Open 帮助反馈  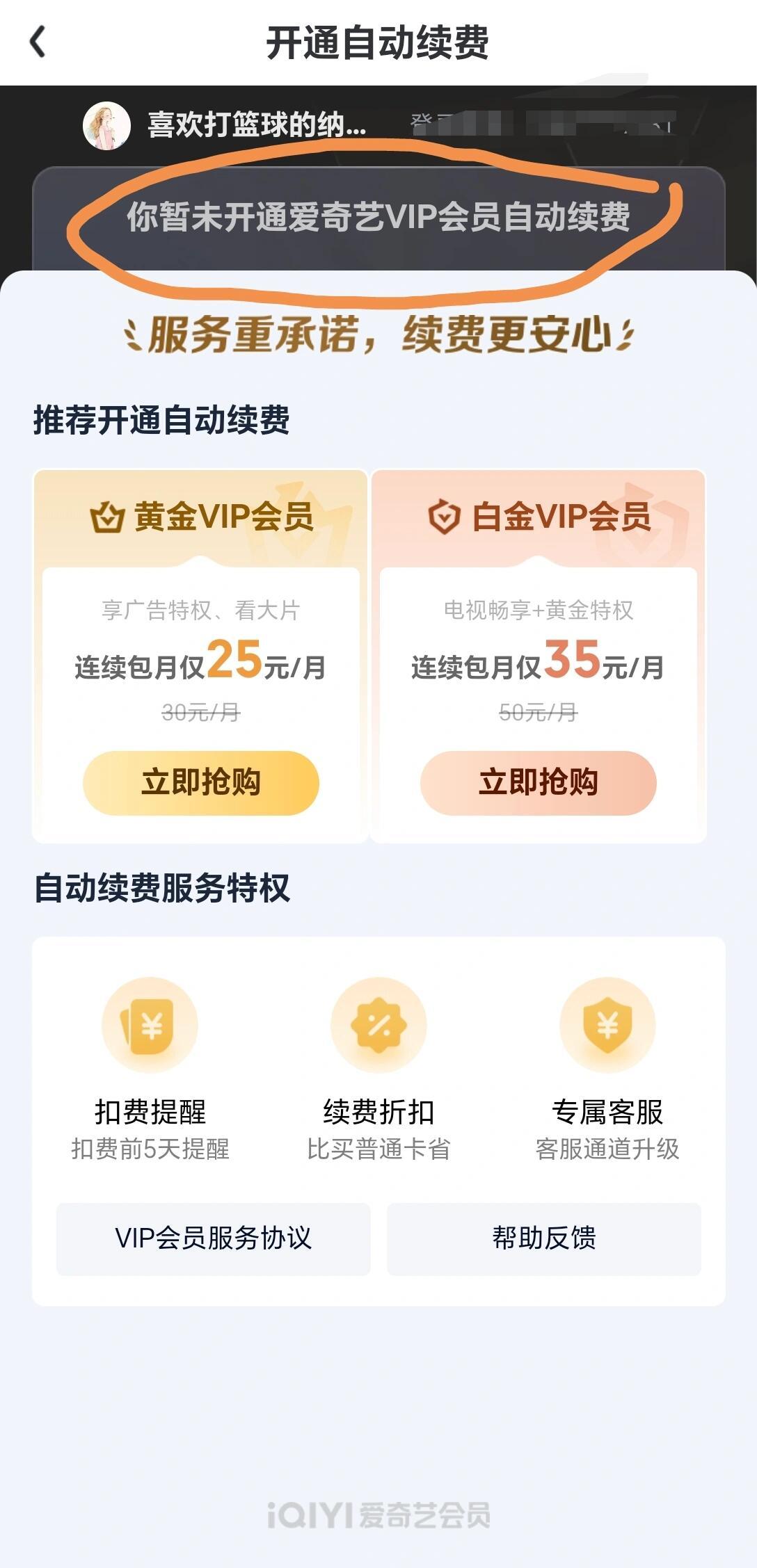pyautogui.click(x=543, y=1238)
